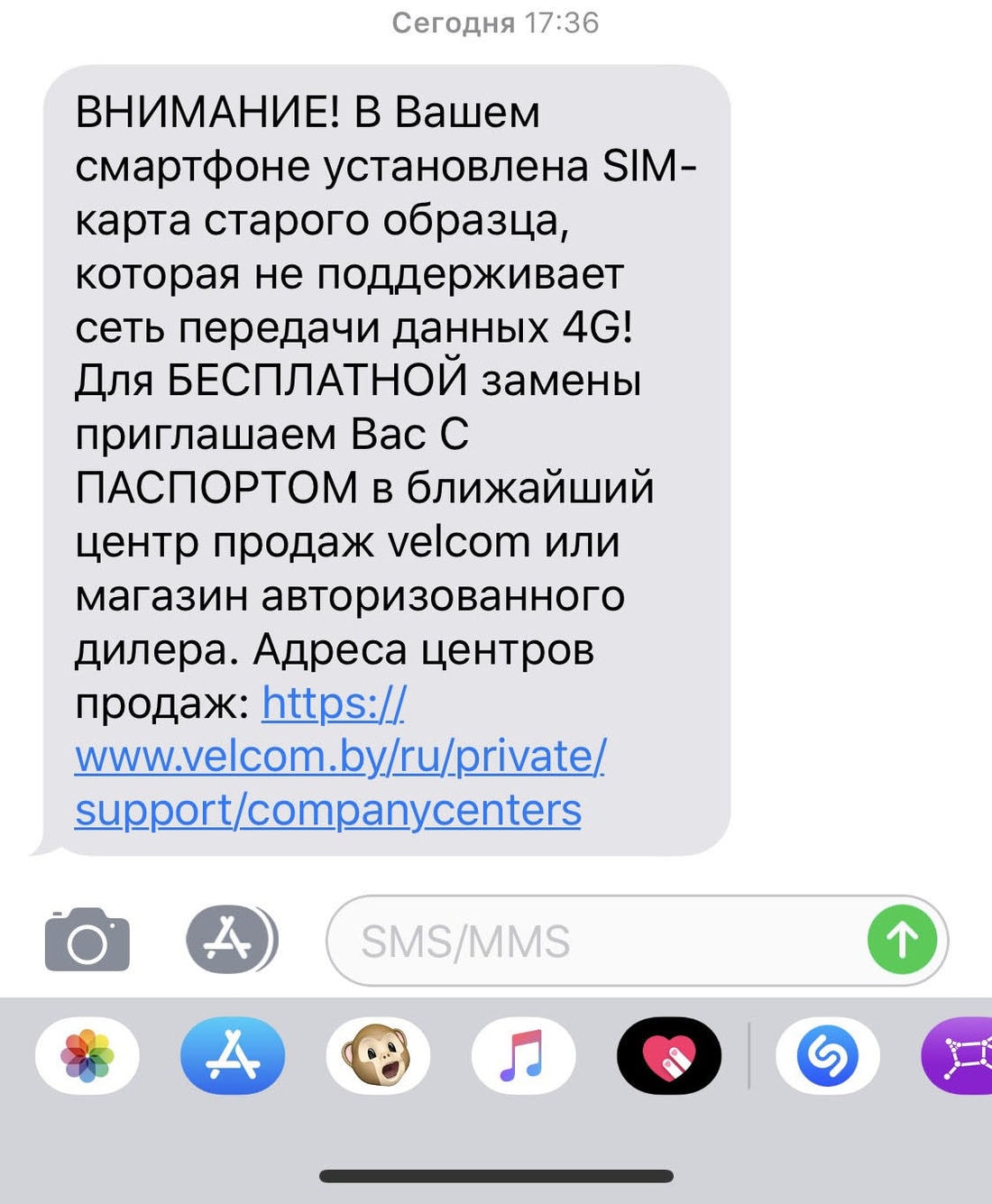Open the velcom company centers link
Screen dimensions: 992x1204
point(339,757)
